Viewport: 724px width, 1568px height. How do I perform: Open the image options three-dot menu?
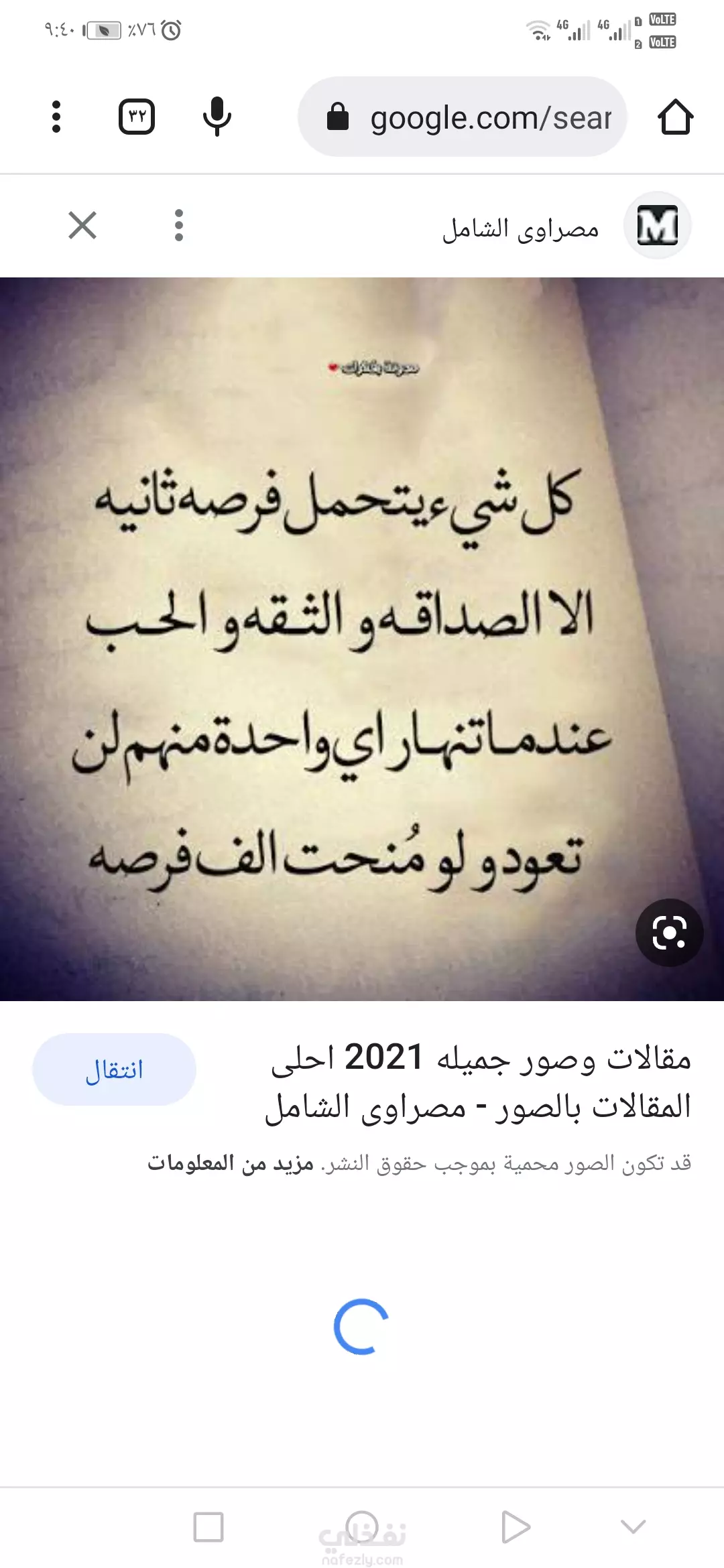pyautogui.click(x=179, y=225)
